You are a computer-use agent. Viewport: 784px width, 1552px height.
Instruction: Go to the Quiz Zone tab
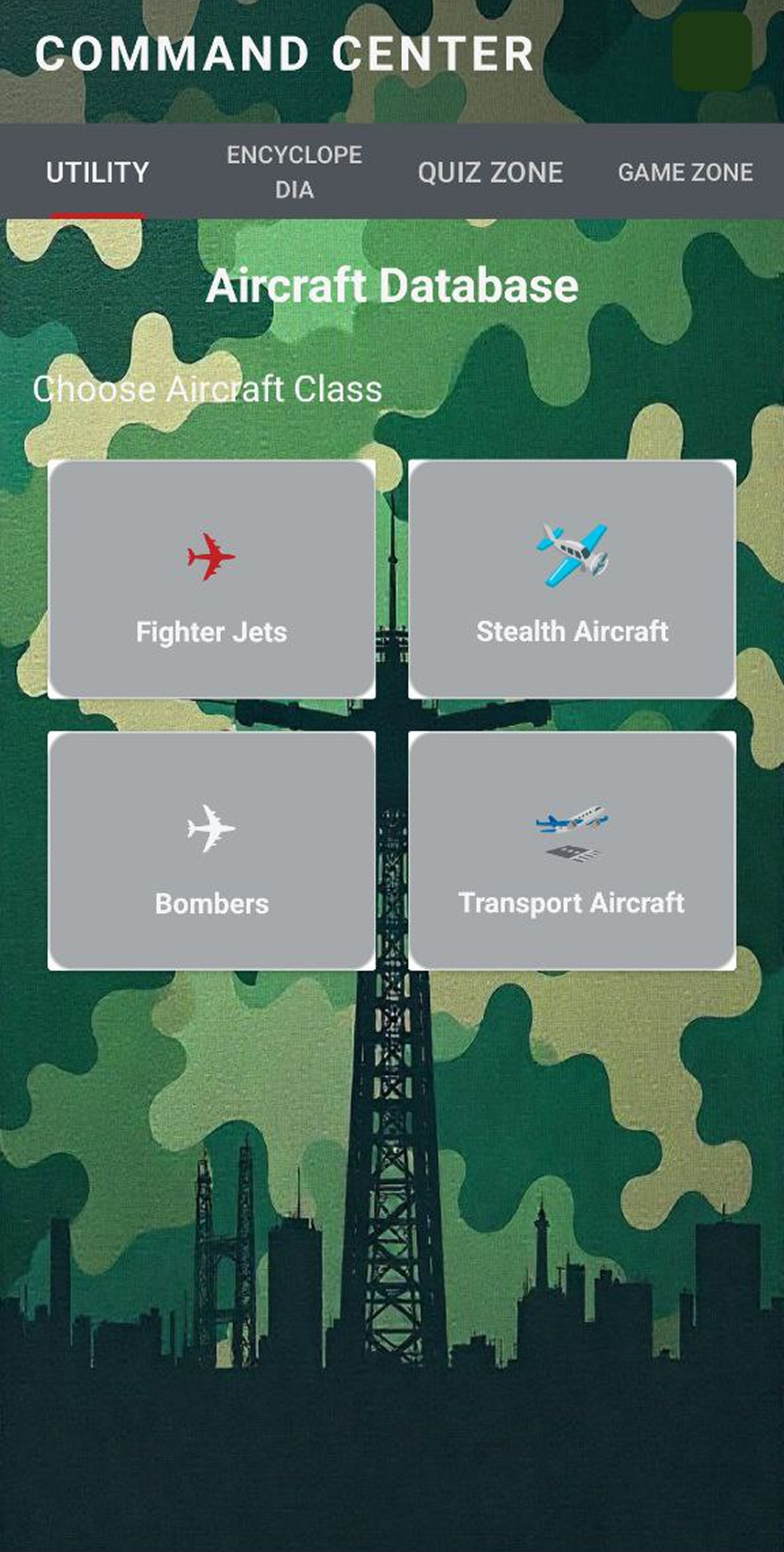click(490, 173)
